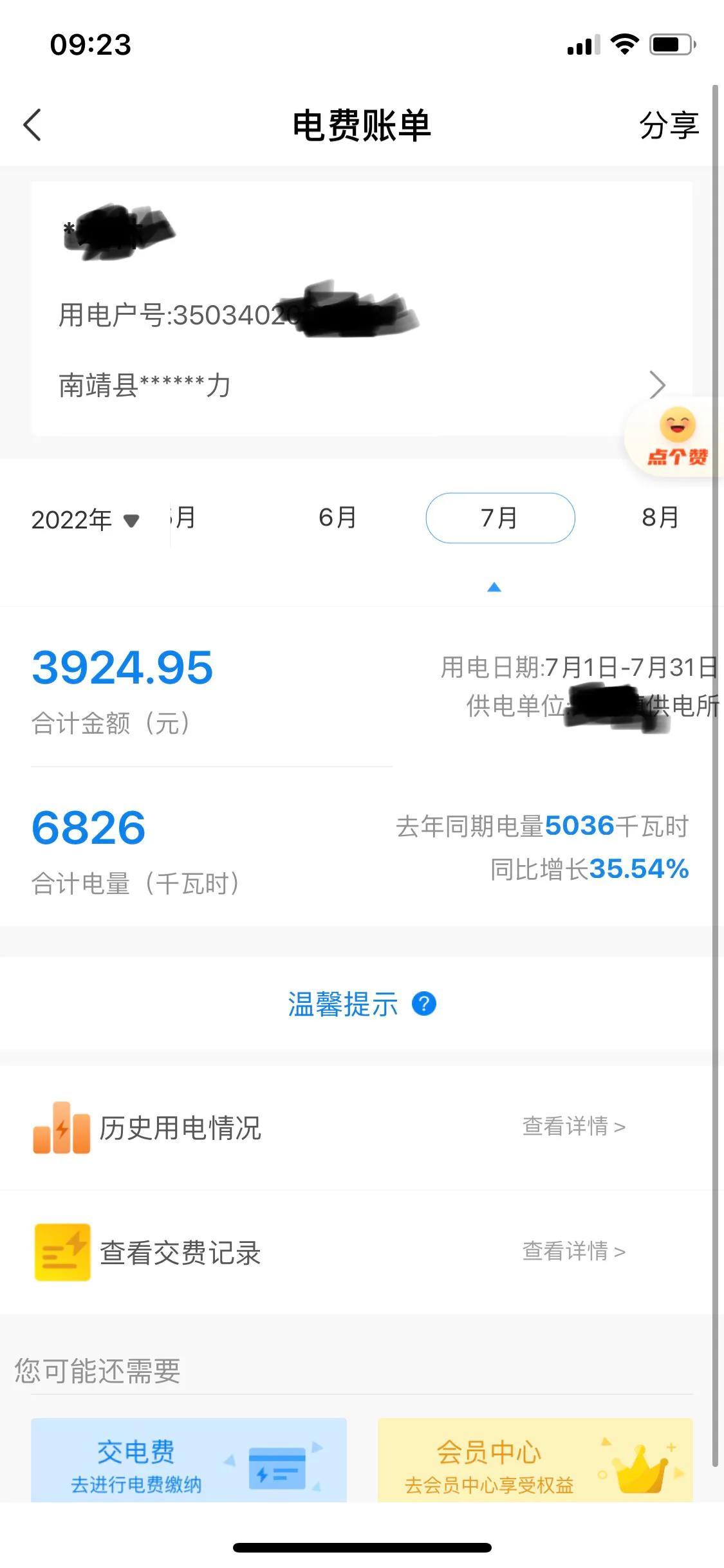The width and height of the screenshot is (724, 1568).
Task: Click 查看详情 beside 查看交费记录
Action: point(573,1251)
